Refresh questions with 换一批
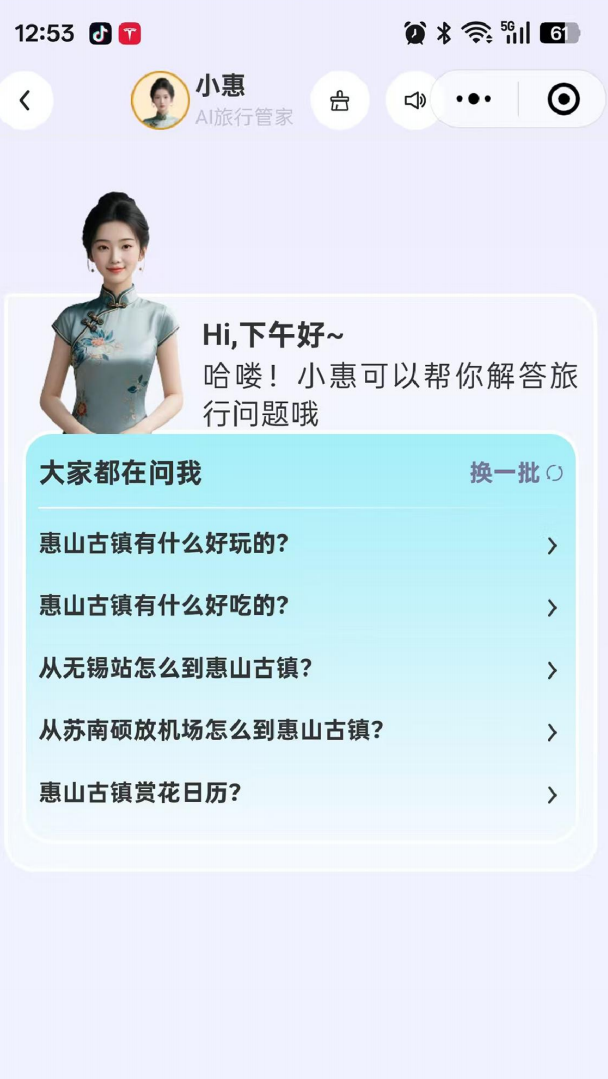Screen dimensions: 608x1079 pos(517,473)
